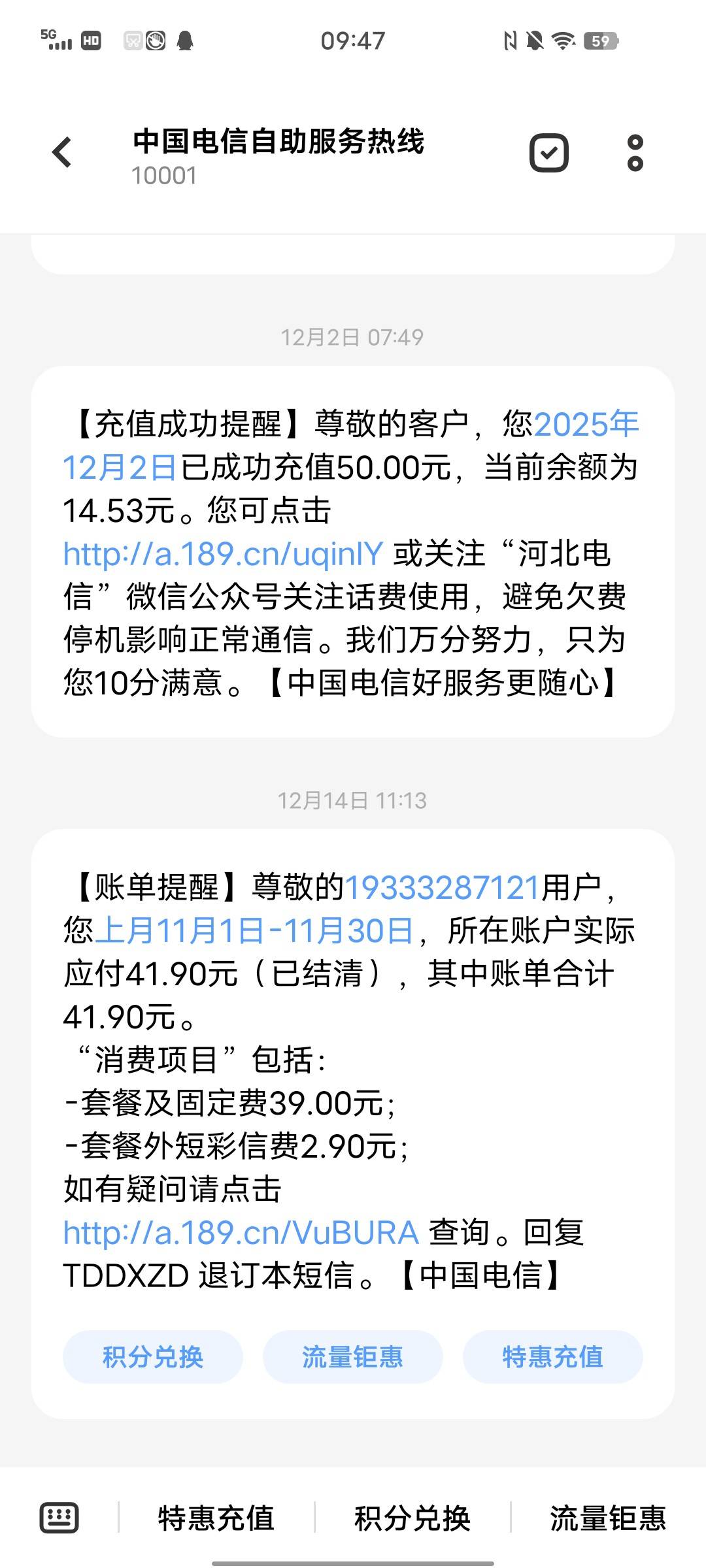
Task: Tap the 积分兑换 chip in bill message
Action: tap(153, 1357)
